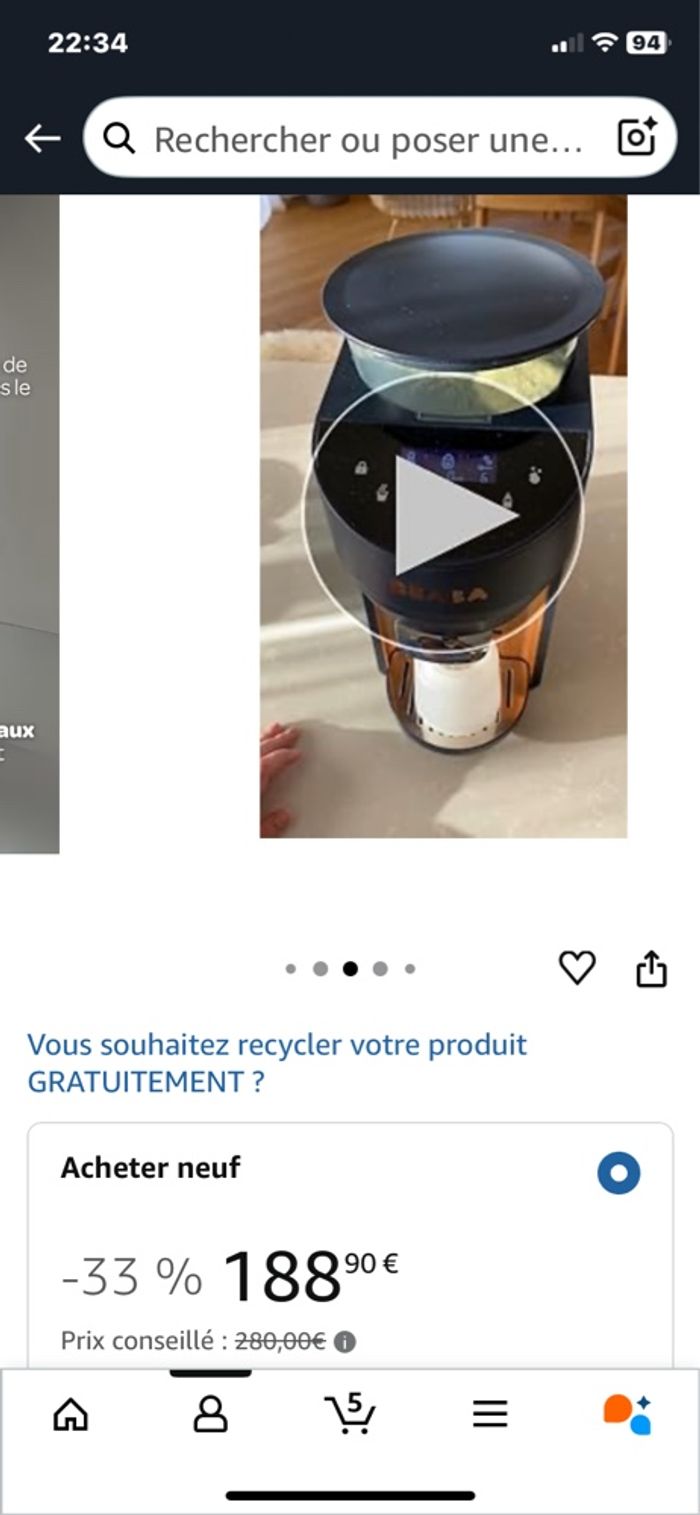Open the free recycling link
Viewport: 700px width, 1515px height.
click(276, 1063)
